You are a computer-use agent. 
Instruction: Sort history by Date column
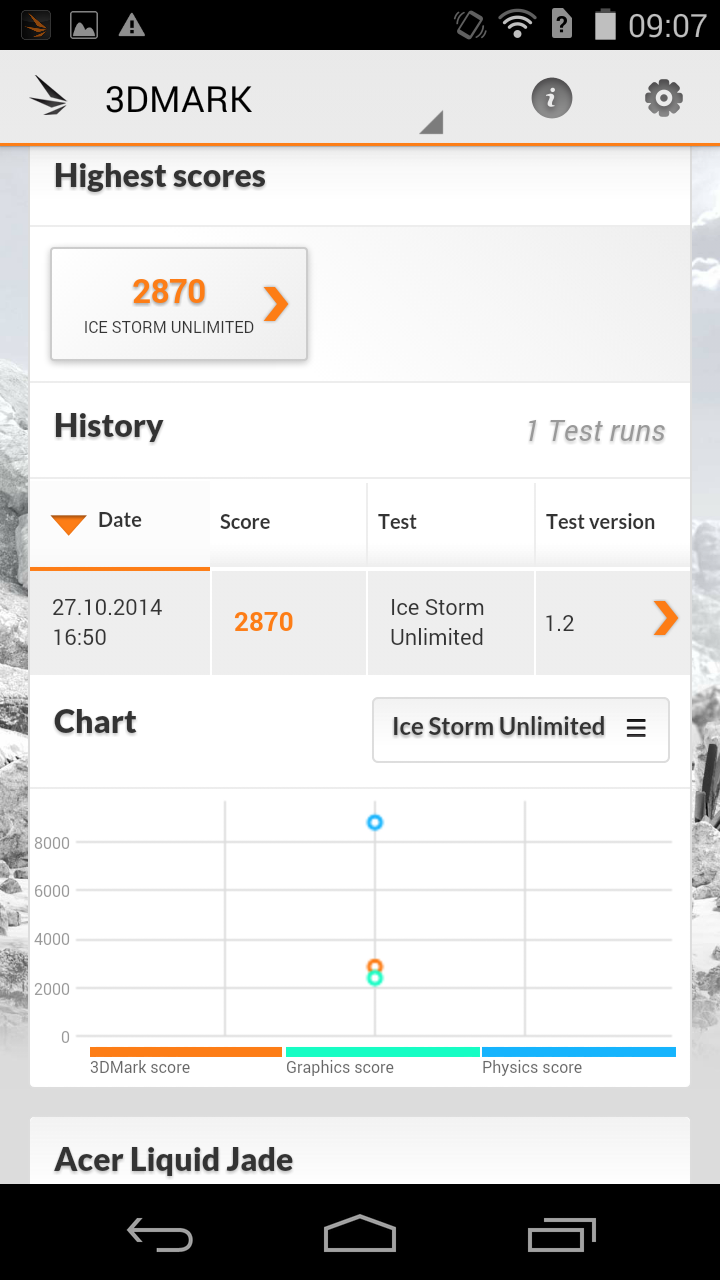click(120, 521)
